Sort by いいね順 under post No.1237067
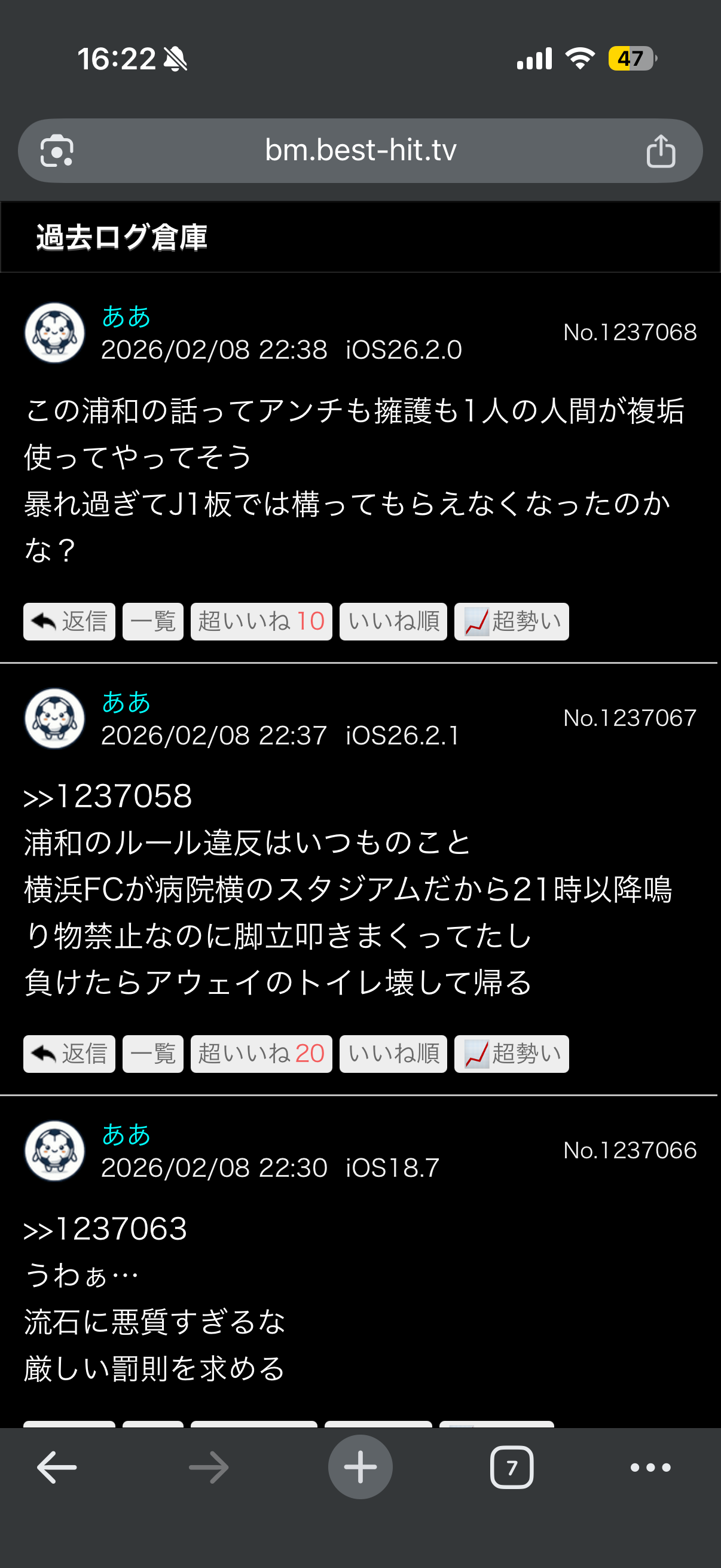Viewport: 721px width, 1568px height. 393,1054
